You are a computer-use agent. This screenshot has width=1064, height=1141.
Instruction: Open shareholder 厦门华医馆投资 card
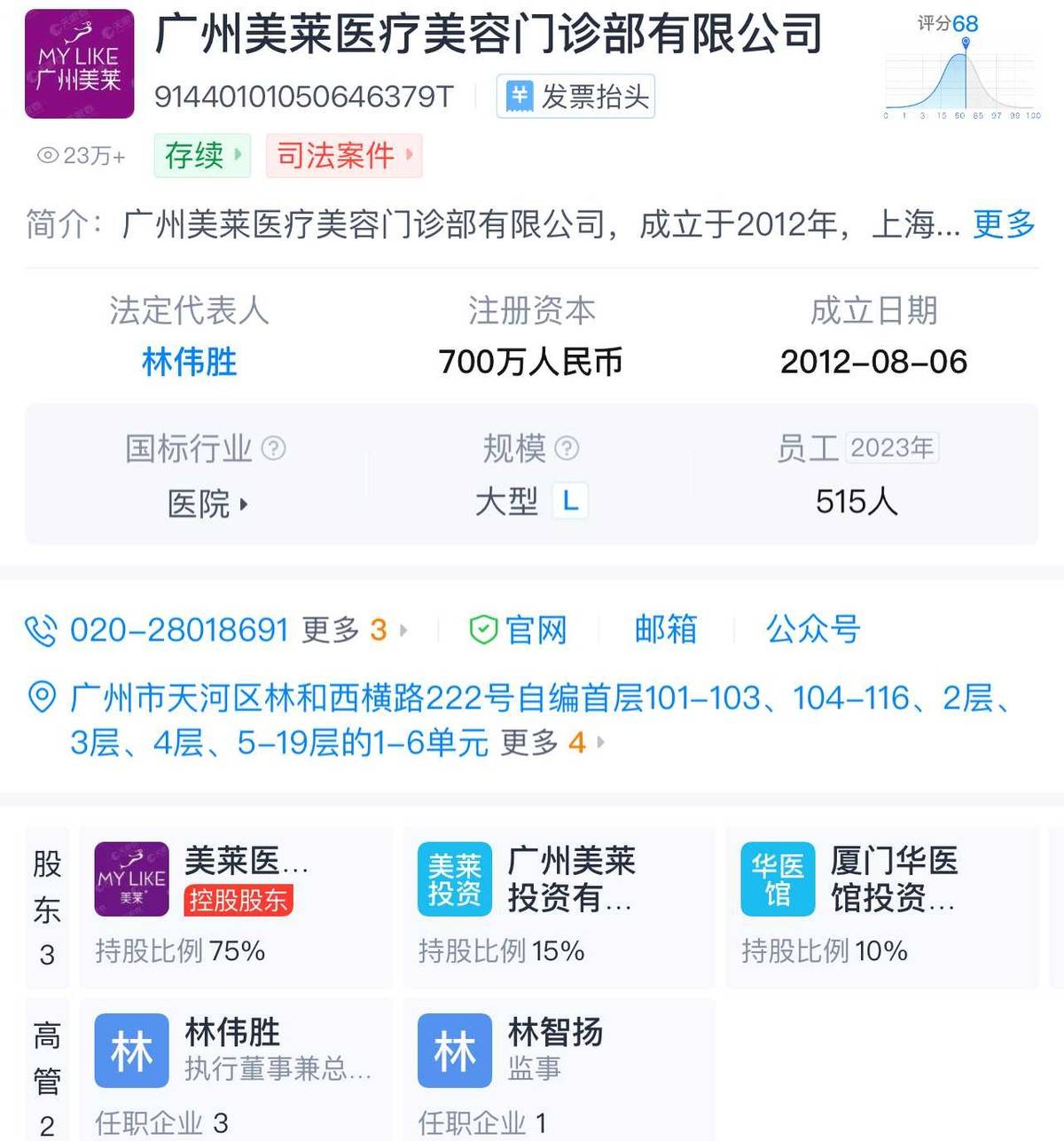882,906
